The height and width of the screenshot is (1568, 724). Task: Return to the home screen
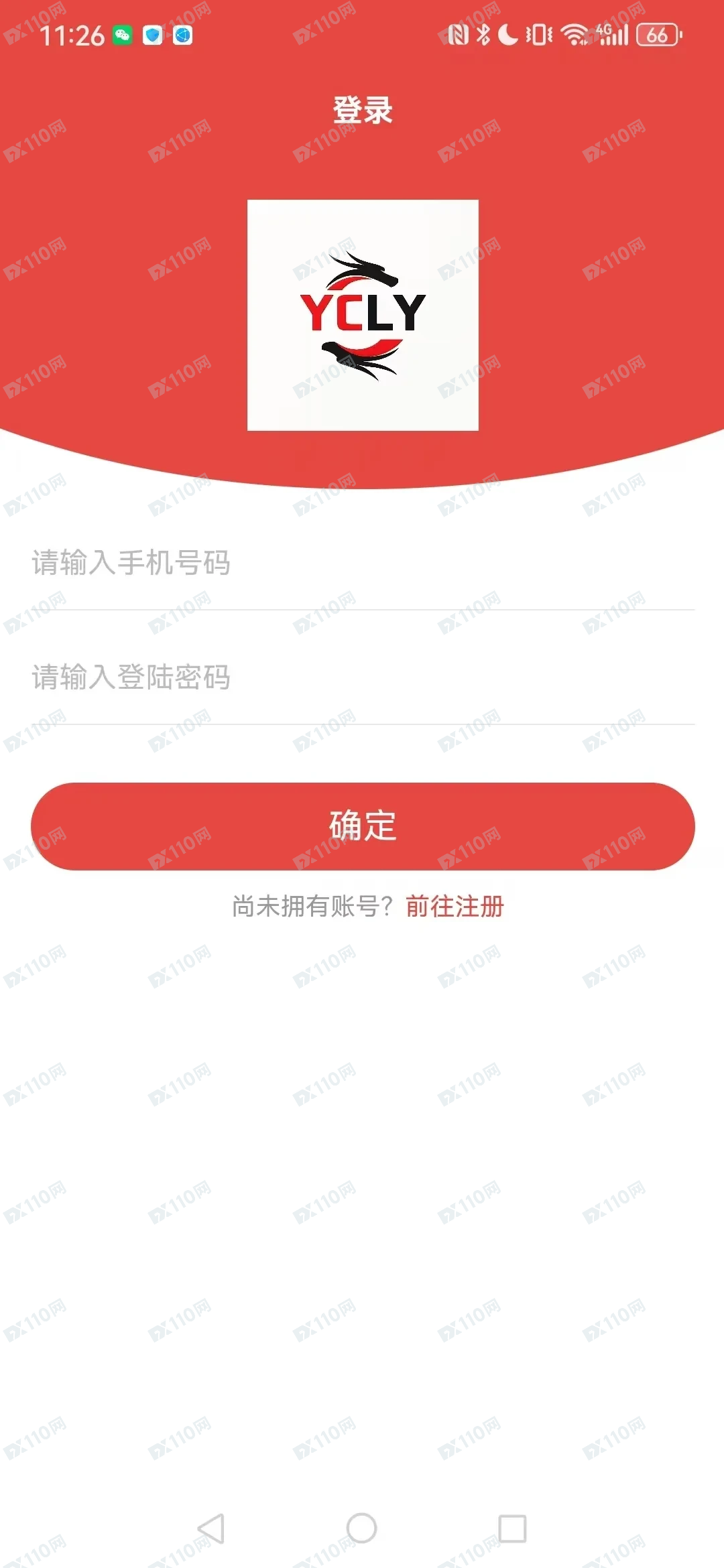click(362, 1528)
